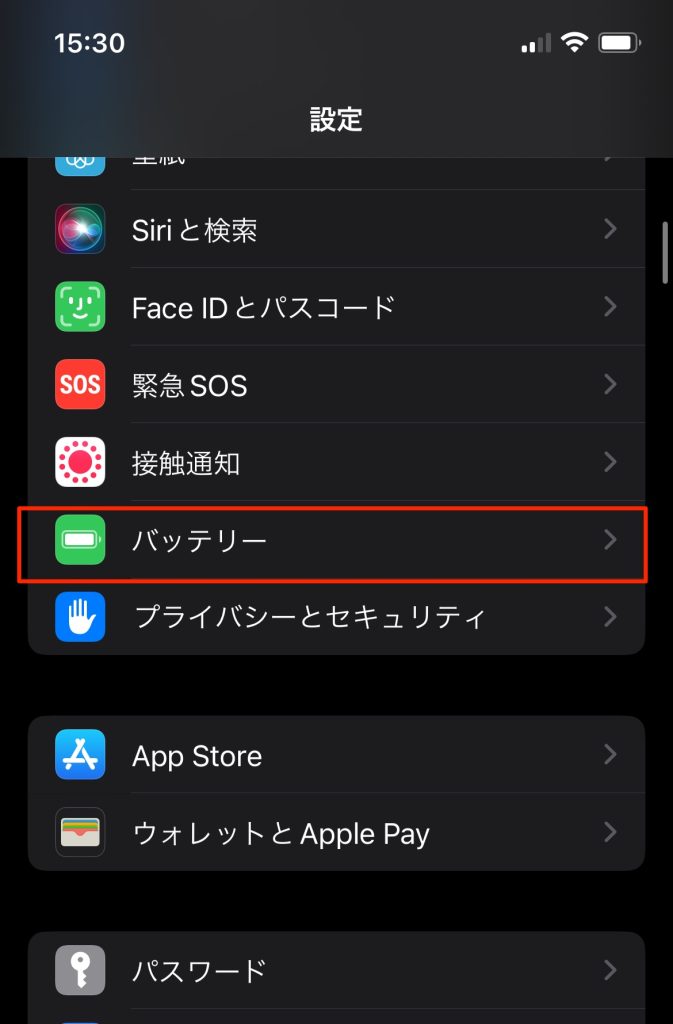Open the パスワード row
Image resolution: width=673 pixels, height=1024 pixels.
click(336, 970)
